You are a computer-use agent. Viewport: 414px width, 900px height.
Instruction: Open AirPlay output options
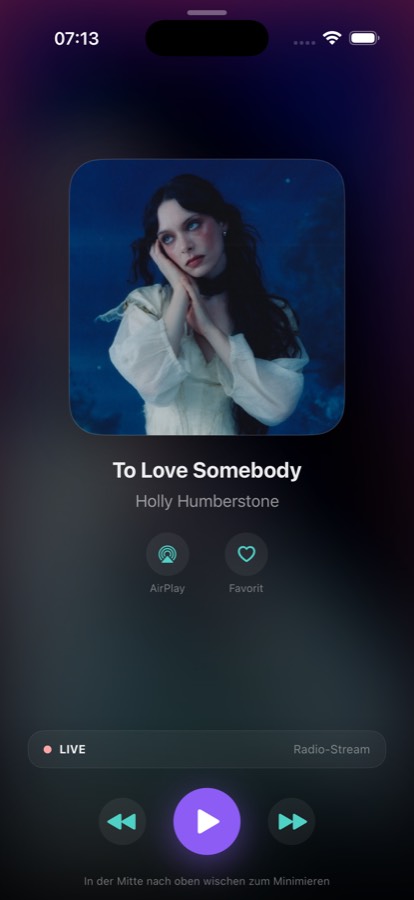pyautogui.click(x=168, y=554)
